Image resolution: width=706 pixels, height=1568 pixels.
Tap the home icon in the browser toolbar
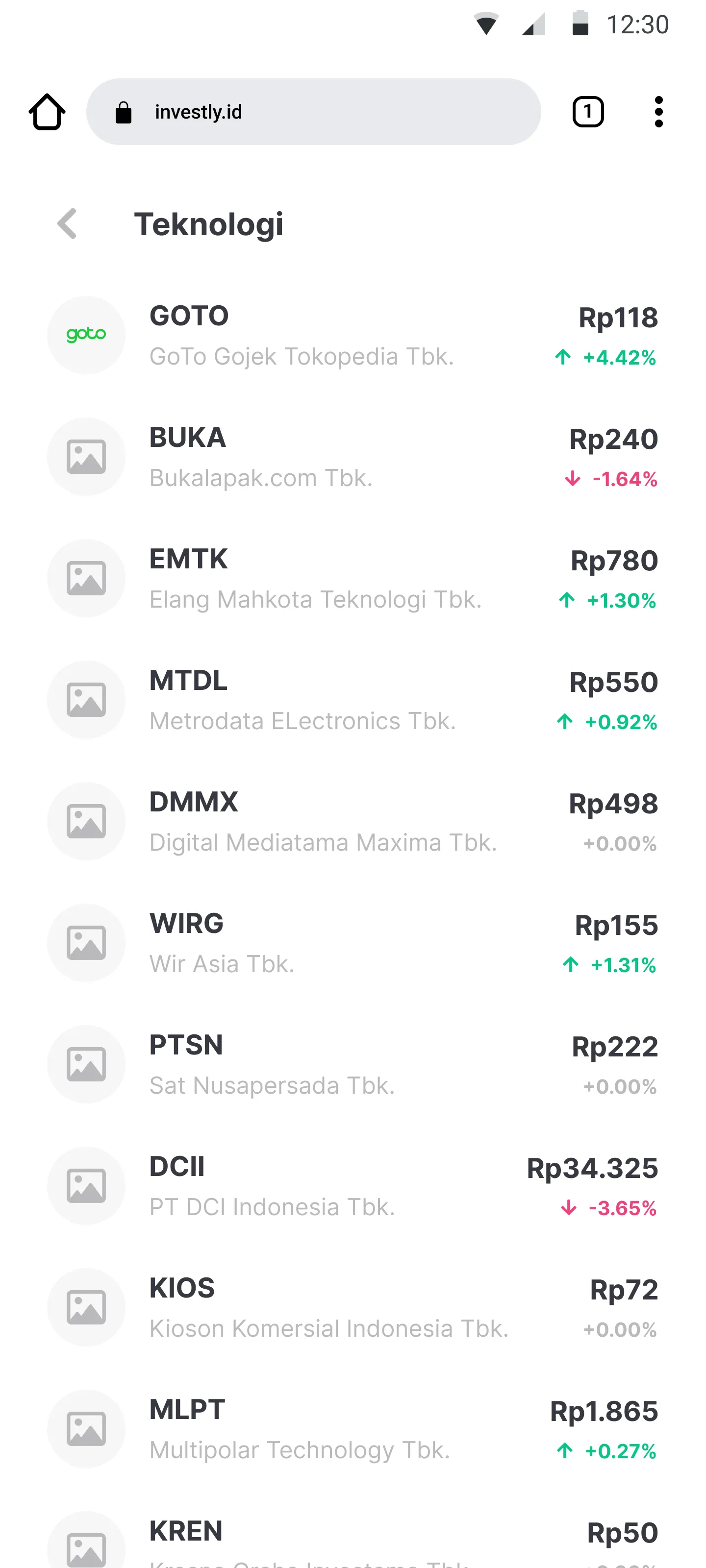coord(46,111)
